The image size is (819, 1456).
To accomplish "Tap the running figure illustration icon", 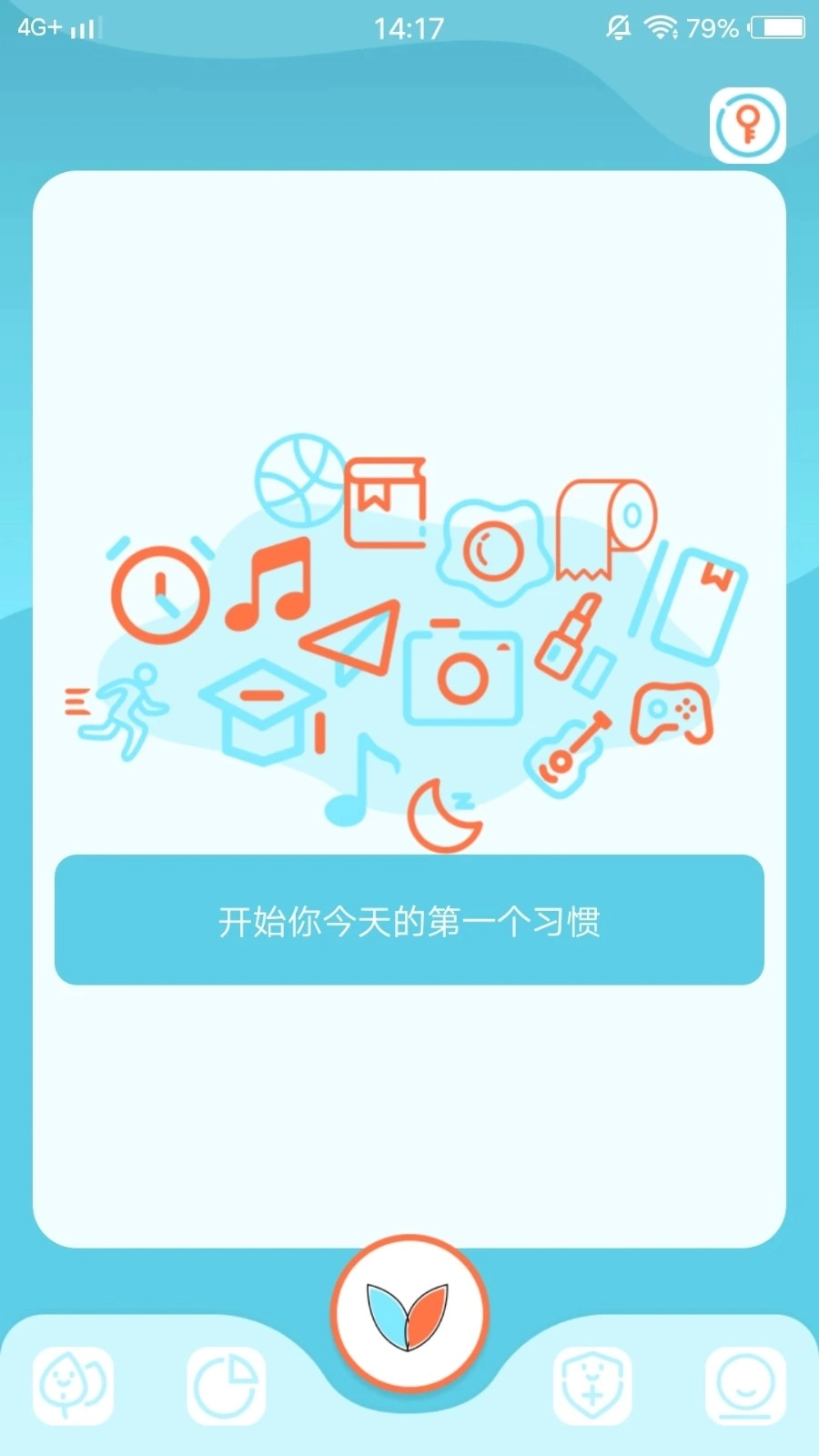I will (x=123, y=710).
